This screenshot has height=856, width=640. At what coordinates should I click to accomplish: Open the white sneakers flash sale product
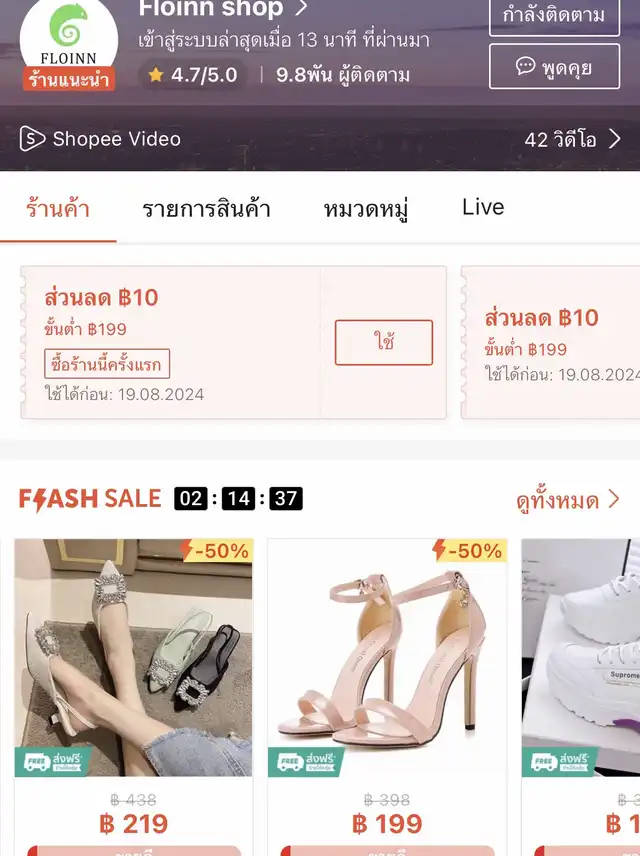click(x=585, y=660)
